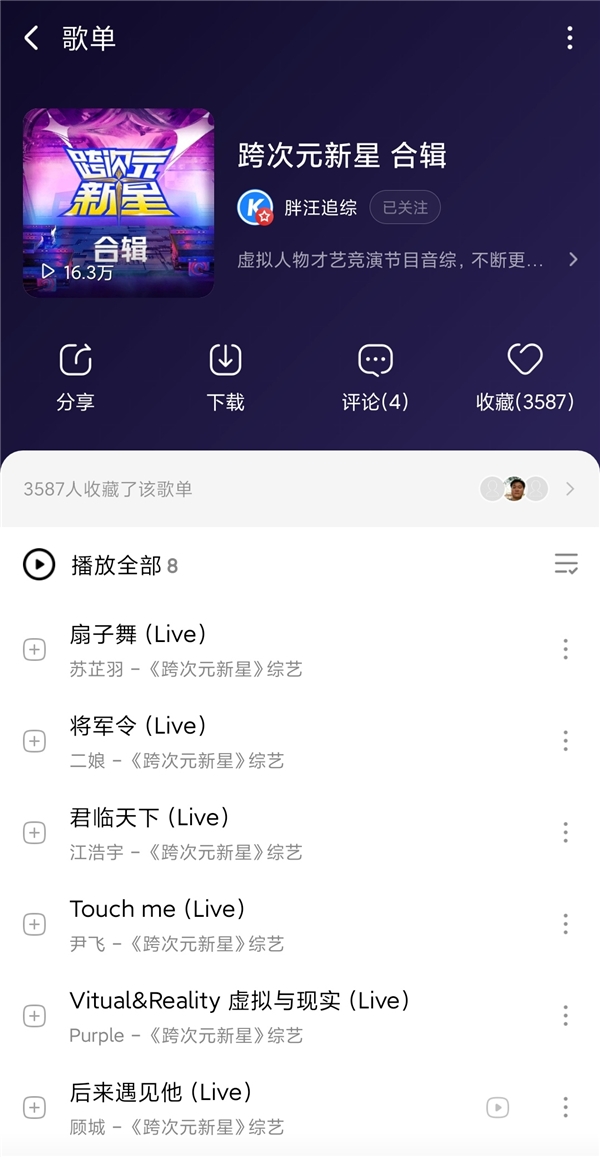The width and height of the screenshot is (600, 1157).
Task: Open the top-right overflow menu
Action: click(x=569, y=39)
